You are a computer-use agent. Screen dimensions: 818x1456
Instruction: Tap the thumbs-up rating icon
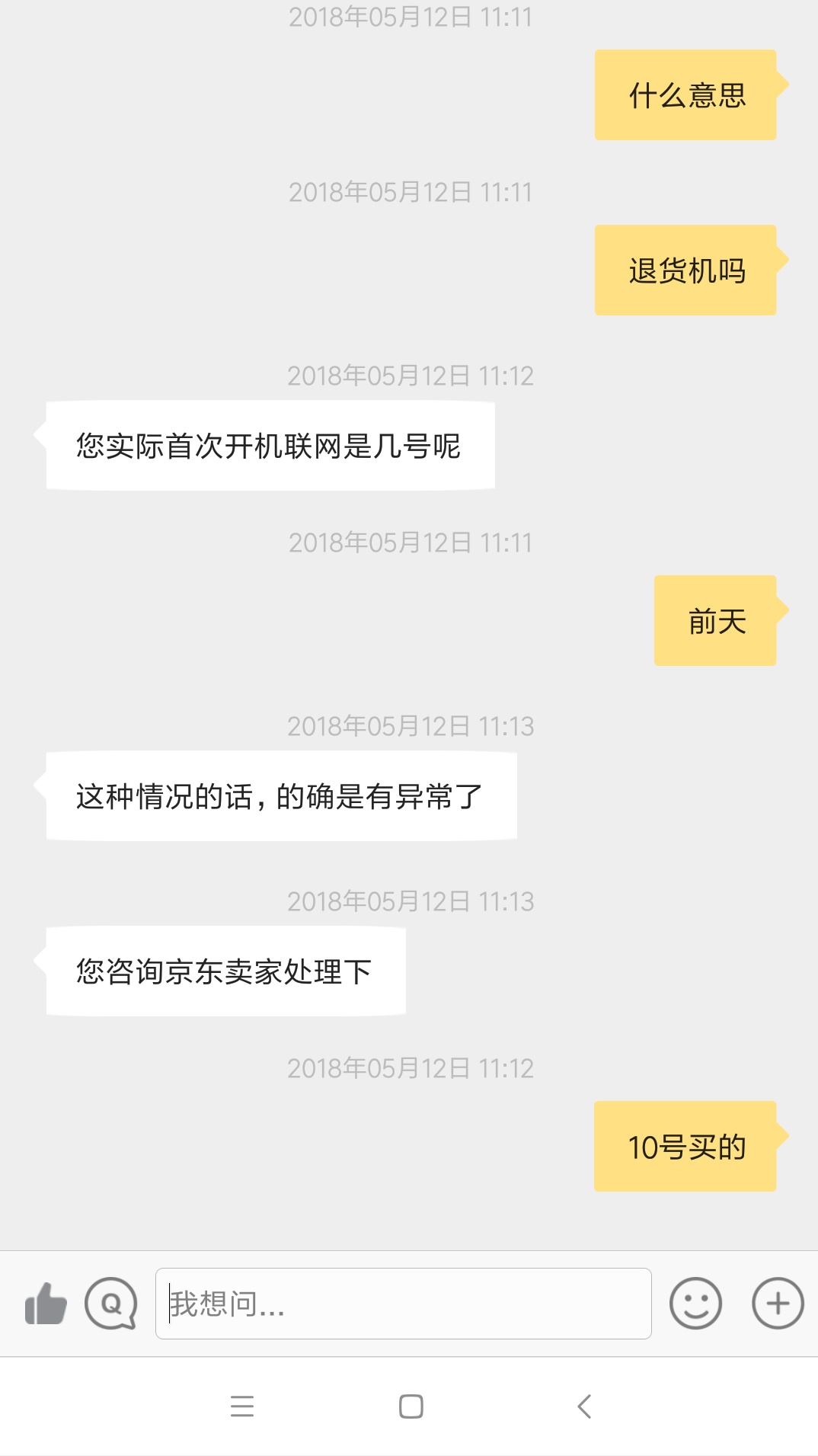tap(46, 1304)
